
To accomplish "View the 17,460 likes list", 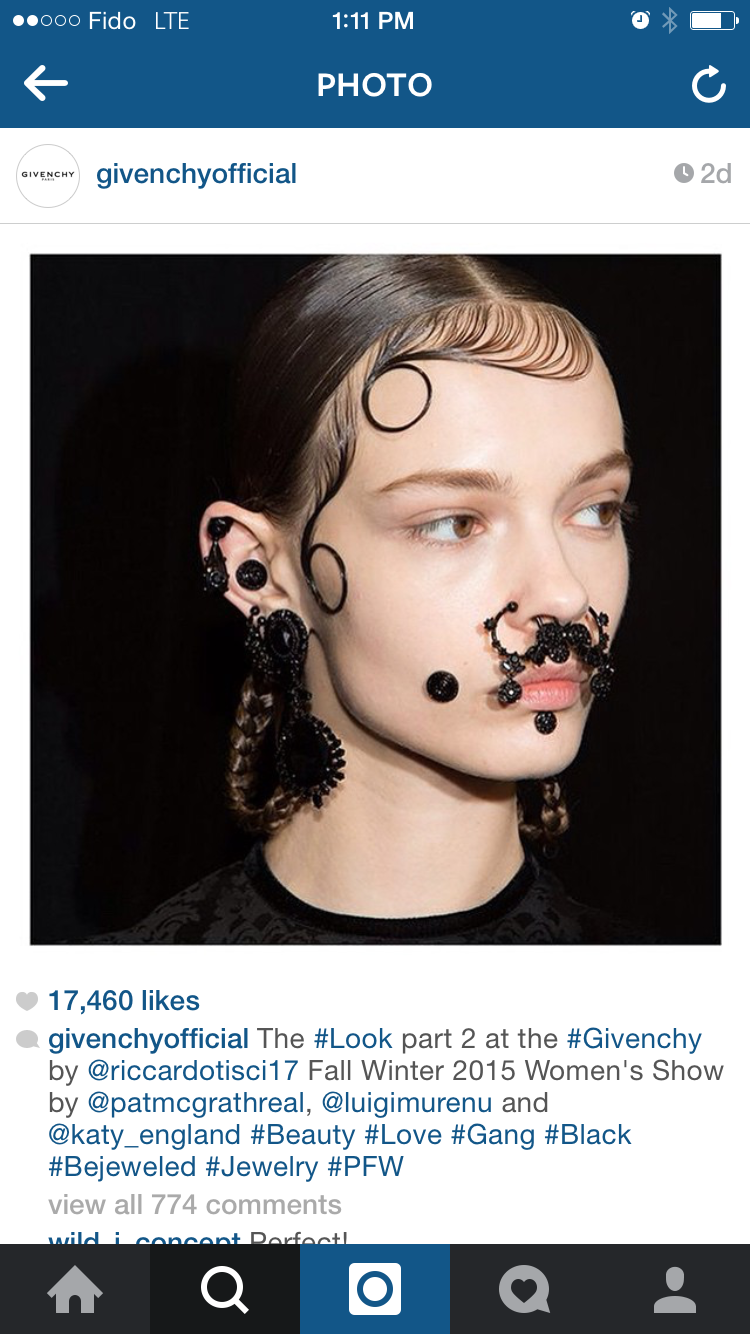I will click(123, 1001).
